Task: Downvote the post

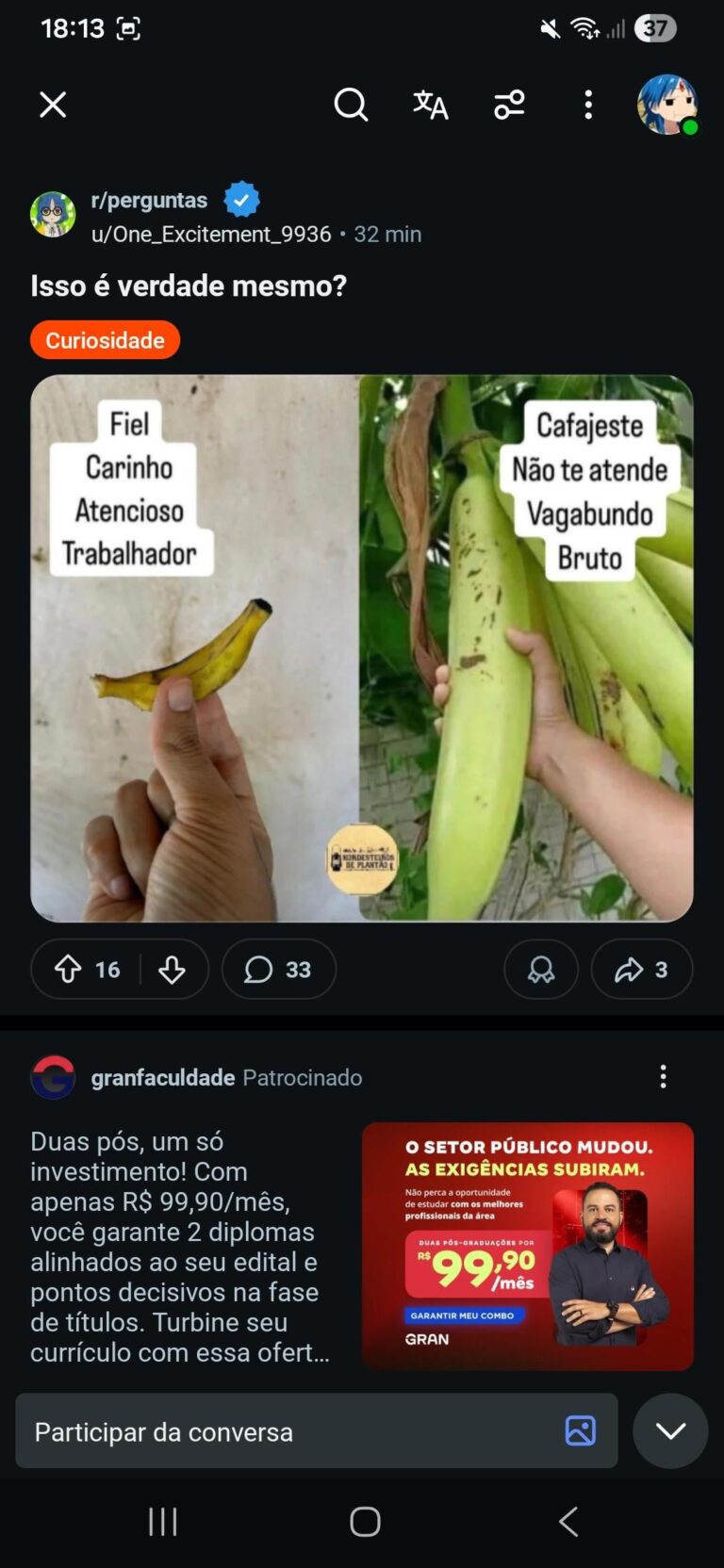Action: [x=172, y=969]
